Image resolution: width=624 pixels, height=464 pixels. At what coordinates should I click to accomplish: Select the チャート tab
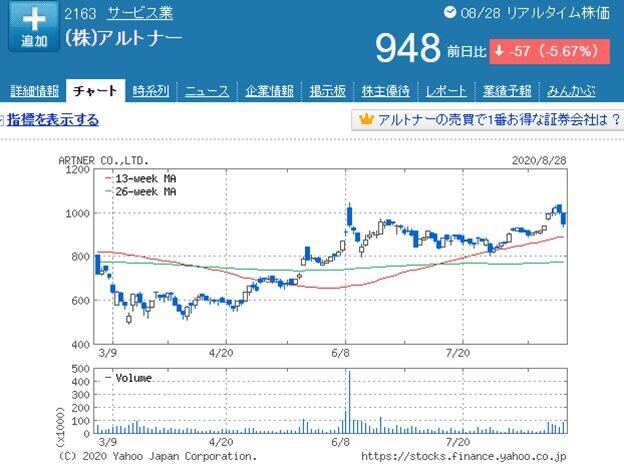96,91
